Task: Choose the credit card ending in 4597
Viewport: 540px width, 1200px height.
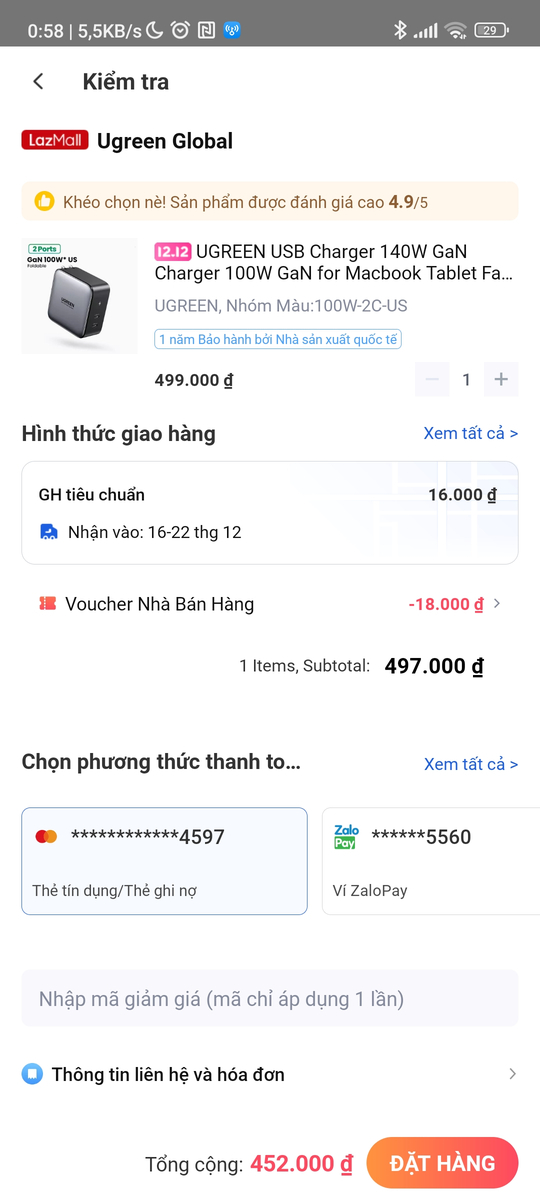Action: point(164,861)
